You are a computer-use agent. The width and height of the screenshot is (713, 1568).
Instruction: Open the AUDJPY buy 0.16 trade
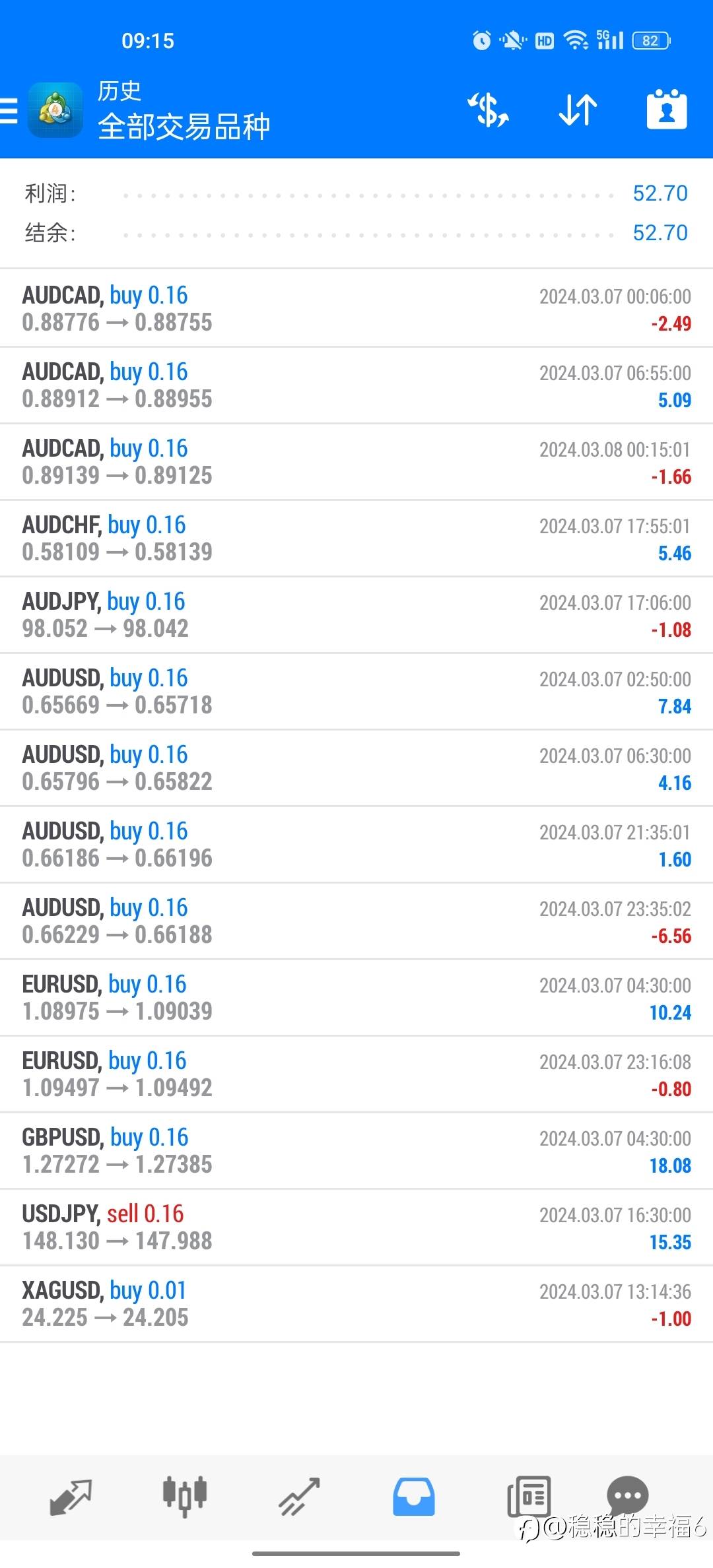356,615
